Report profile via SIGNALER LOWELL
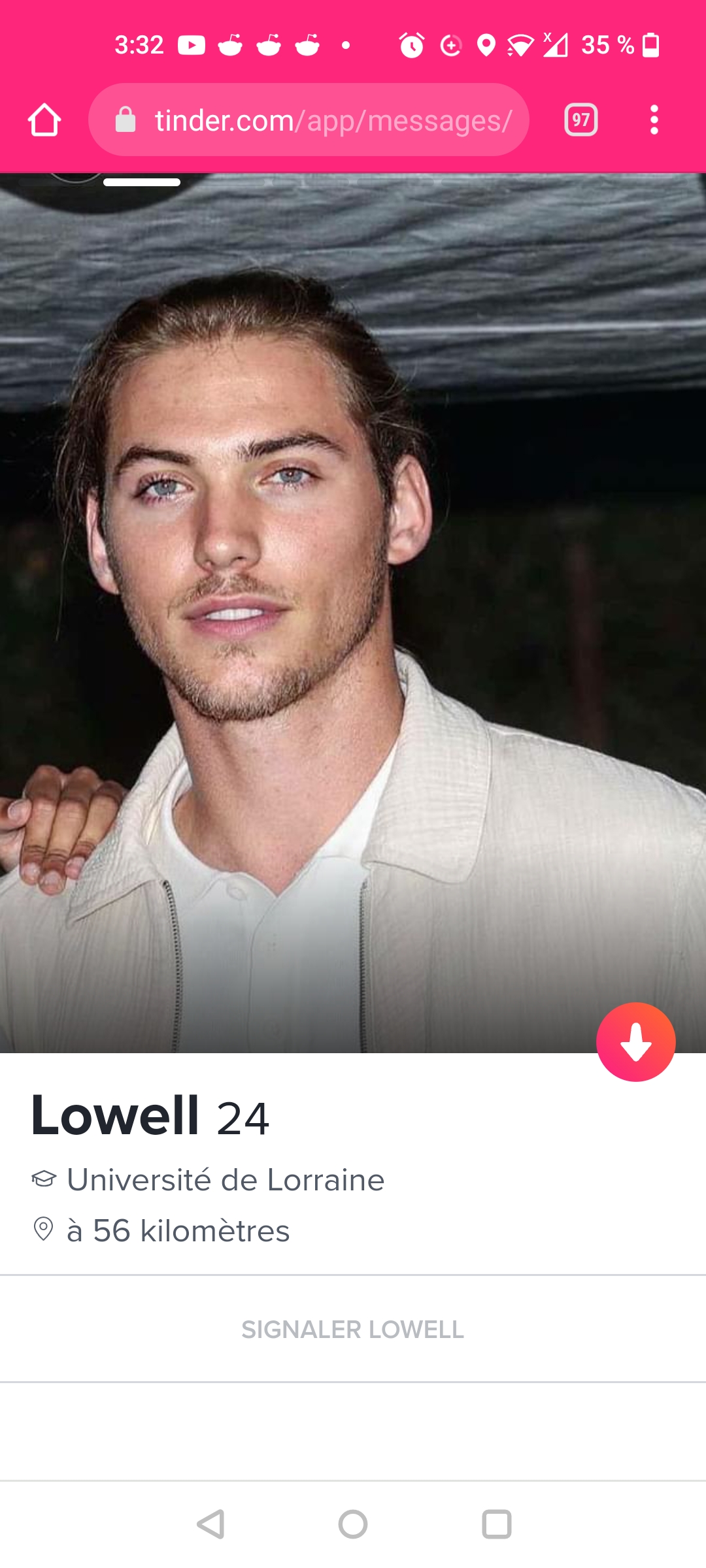The height and width of the screenshot is (1568, 706). point(353,1329)
